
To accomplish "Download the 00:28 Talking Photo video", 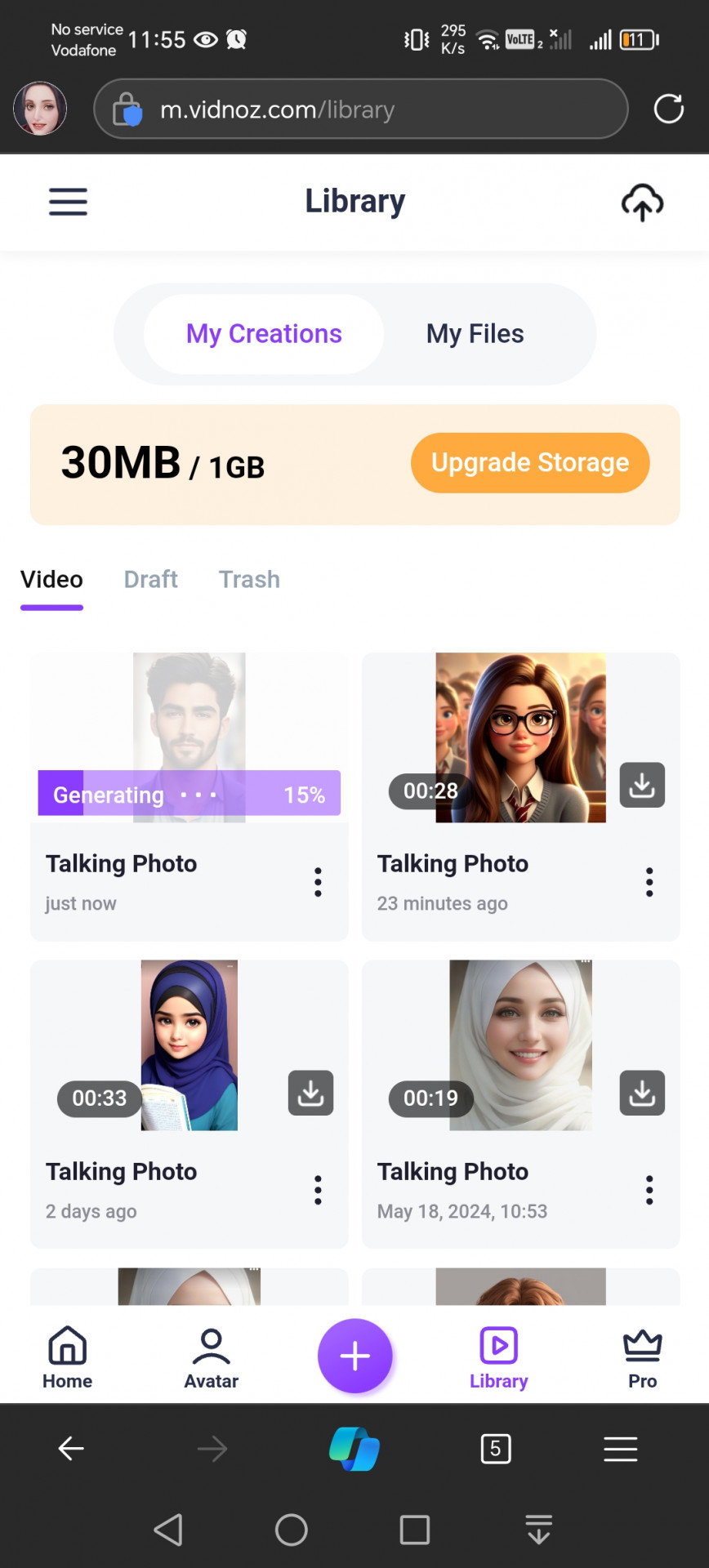I will [x=642, y=786].
